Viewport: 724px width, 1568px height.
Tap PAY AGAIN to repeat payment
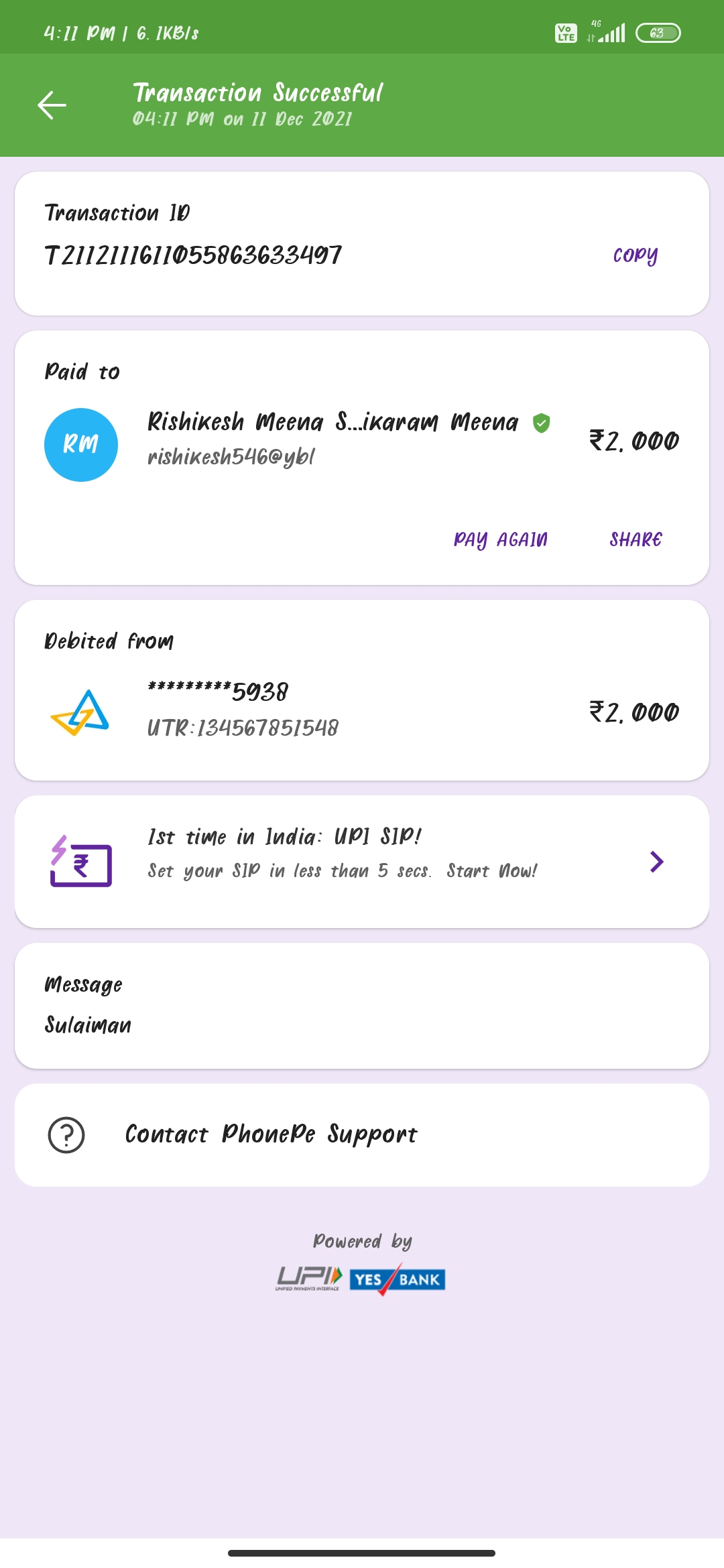pyautogui.click(x=501, y=539)
